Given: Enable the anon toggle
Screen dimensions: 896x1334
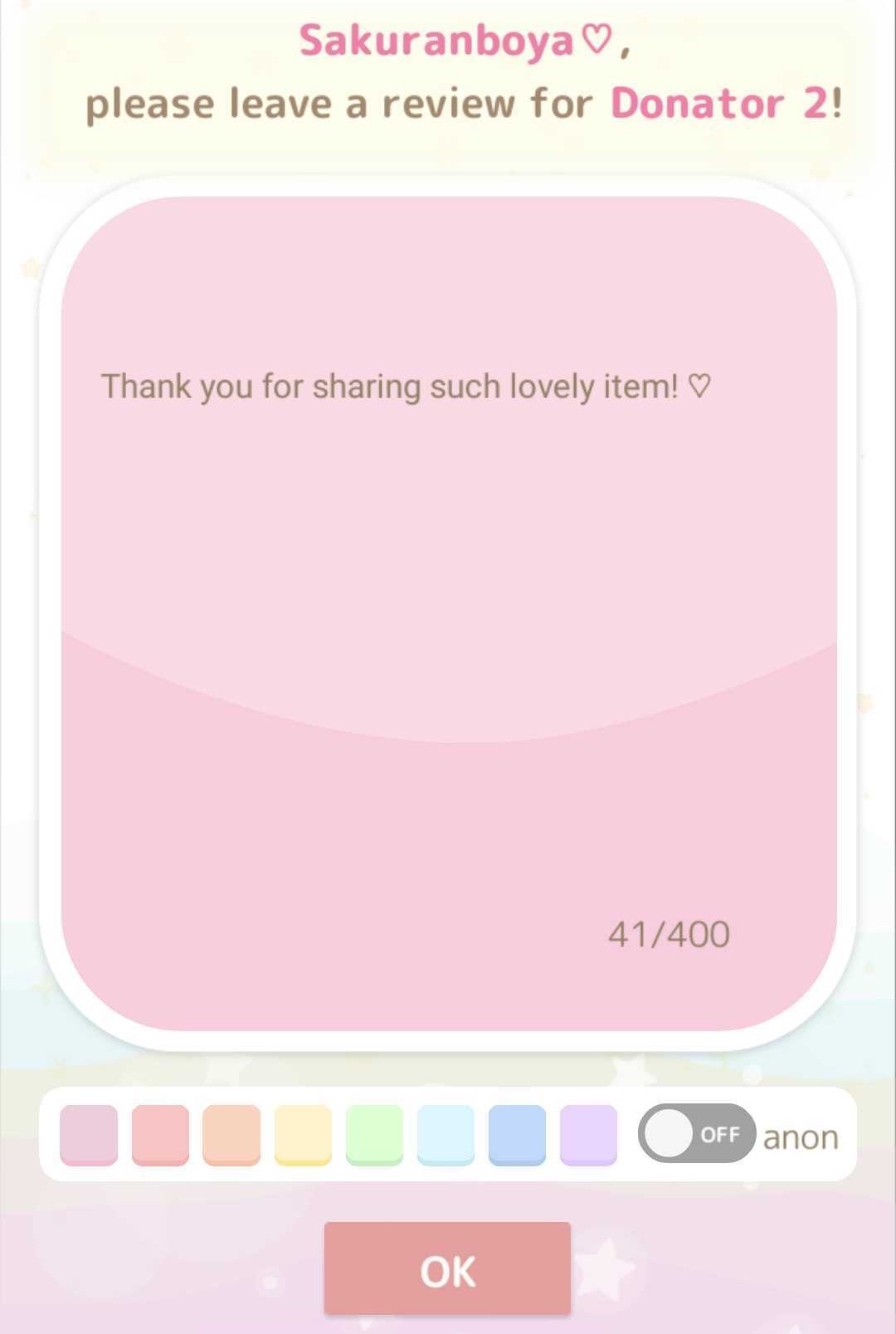Looking at the screenshot, I should pyautogui.click(x=696, y=1133).
